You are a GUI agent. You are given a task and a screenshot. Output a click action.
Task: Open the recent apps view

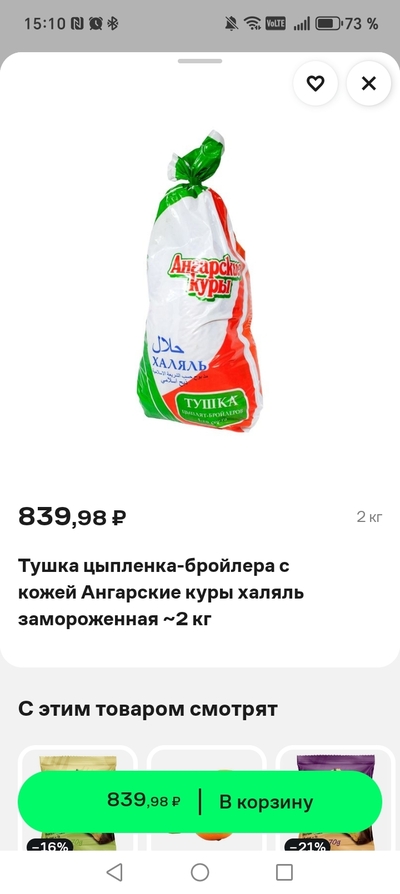click(284, 872)
